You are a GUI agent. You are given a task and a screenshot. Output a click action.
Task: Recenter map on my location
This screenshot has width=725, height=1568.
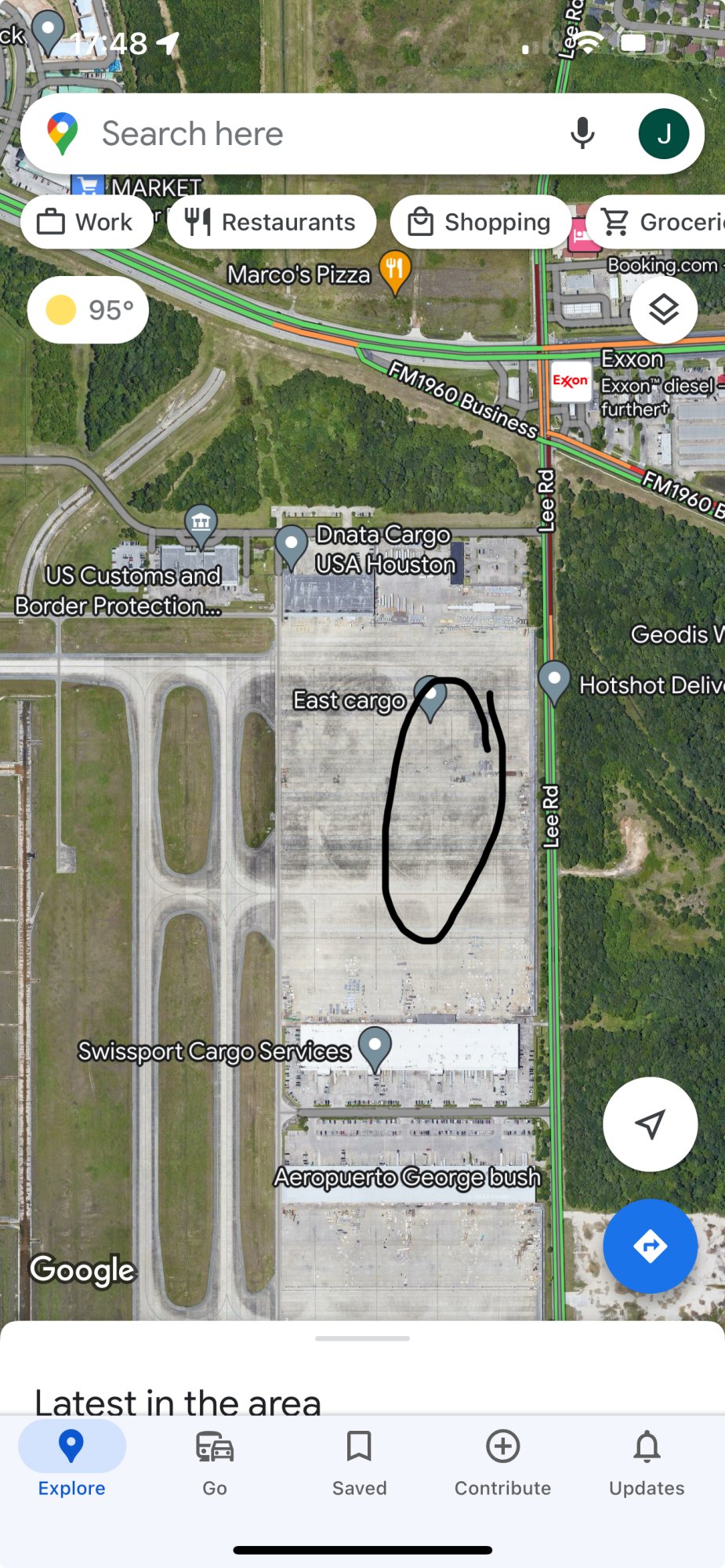650,1124
